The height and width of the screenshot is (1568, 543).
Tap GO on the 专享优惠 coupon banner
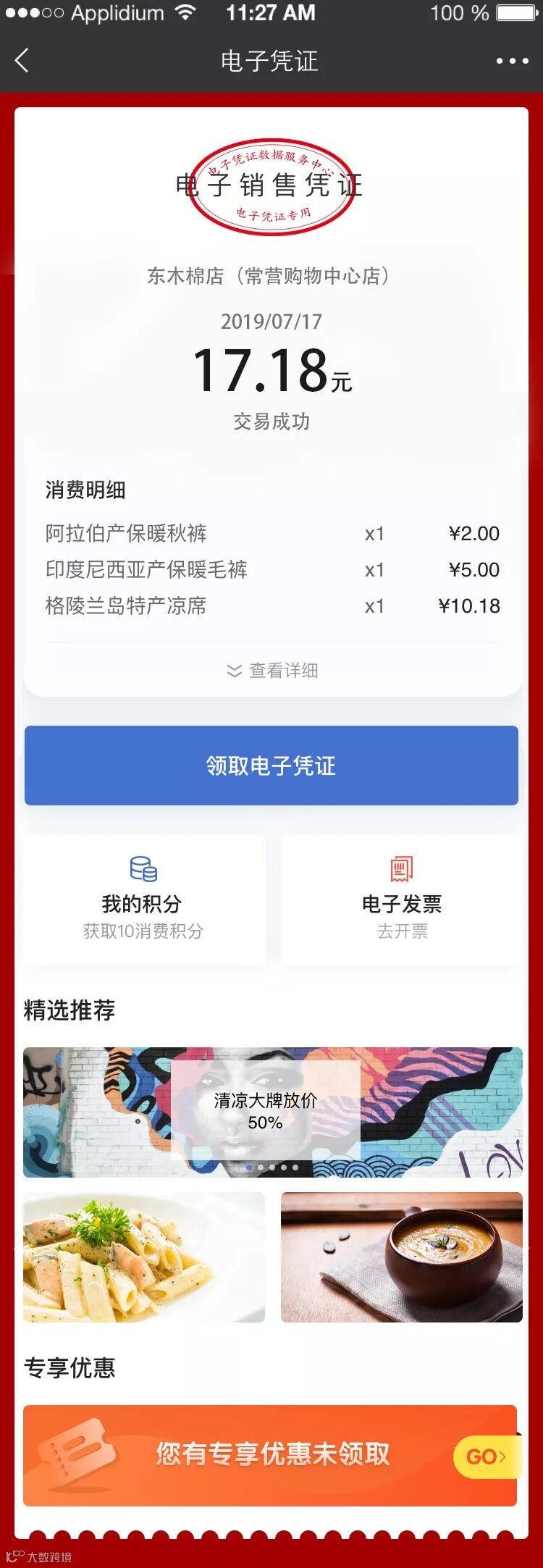(x=486, y=1456)
